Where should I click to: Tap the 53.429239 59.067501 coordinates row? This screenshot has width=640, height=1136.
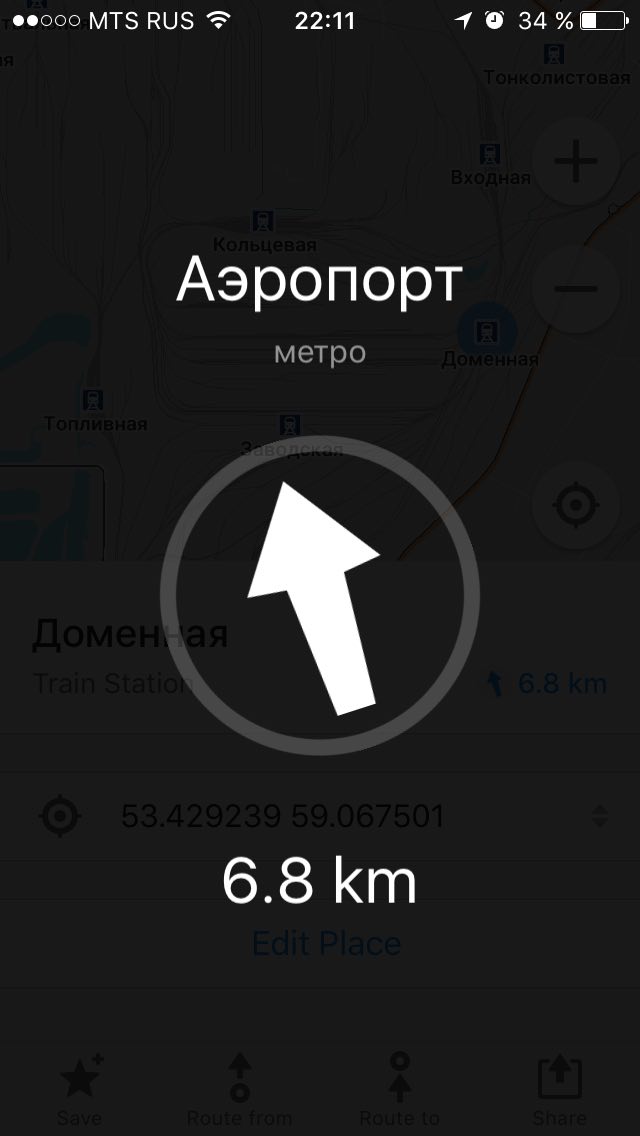click(320, 816)
